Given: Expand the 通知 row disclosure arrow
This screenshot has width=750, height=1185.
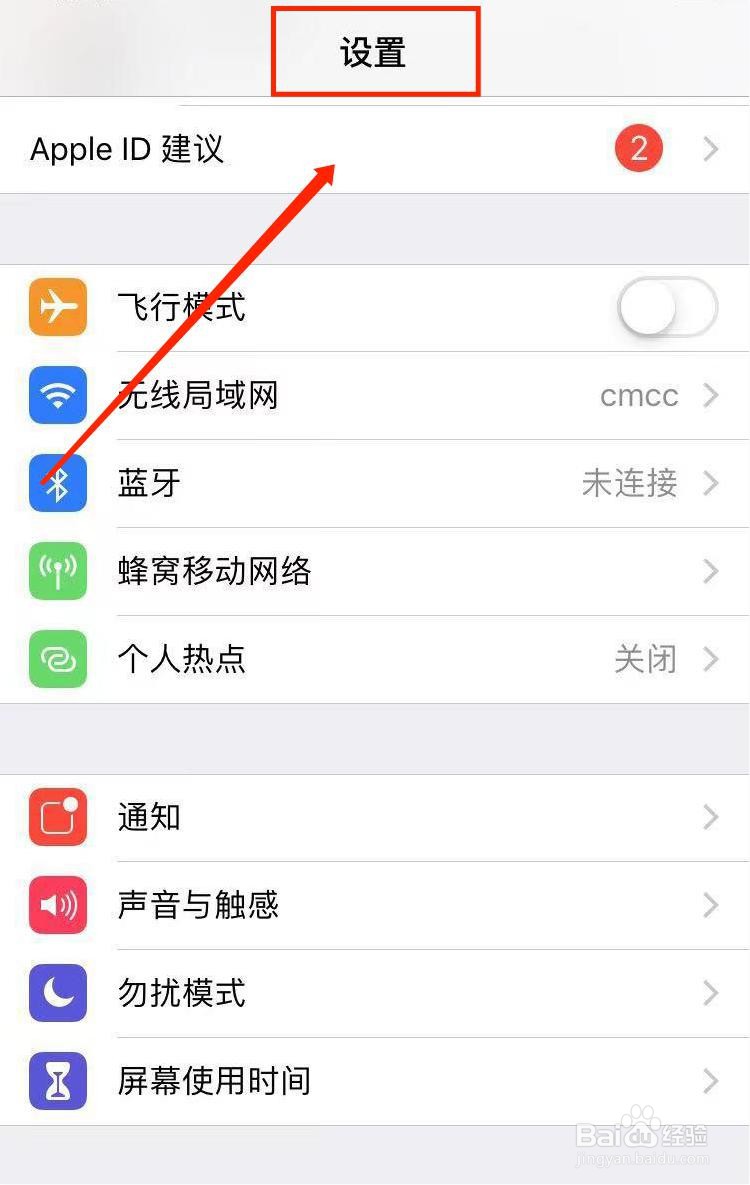Looking at the screenshot, I should tap(710, 817).
